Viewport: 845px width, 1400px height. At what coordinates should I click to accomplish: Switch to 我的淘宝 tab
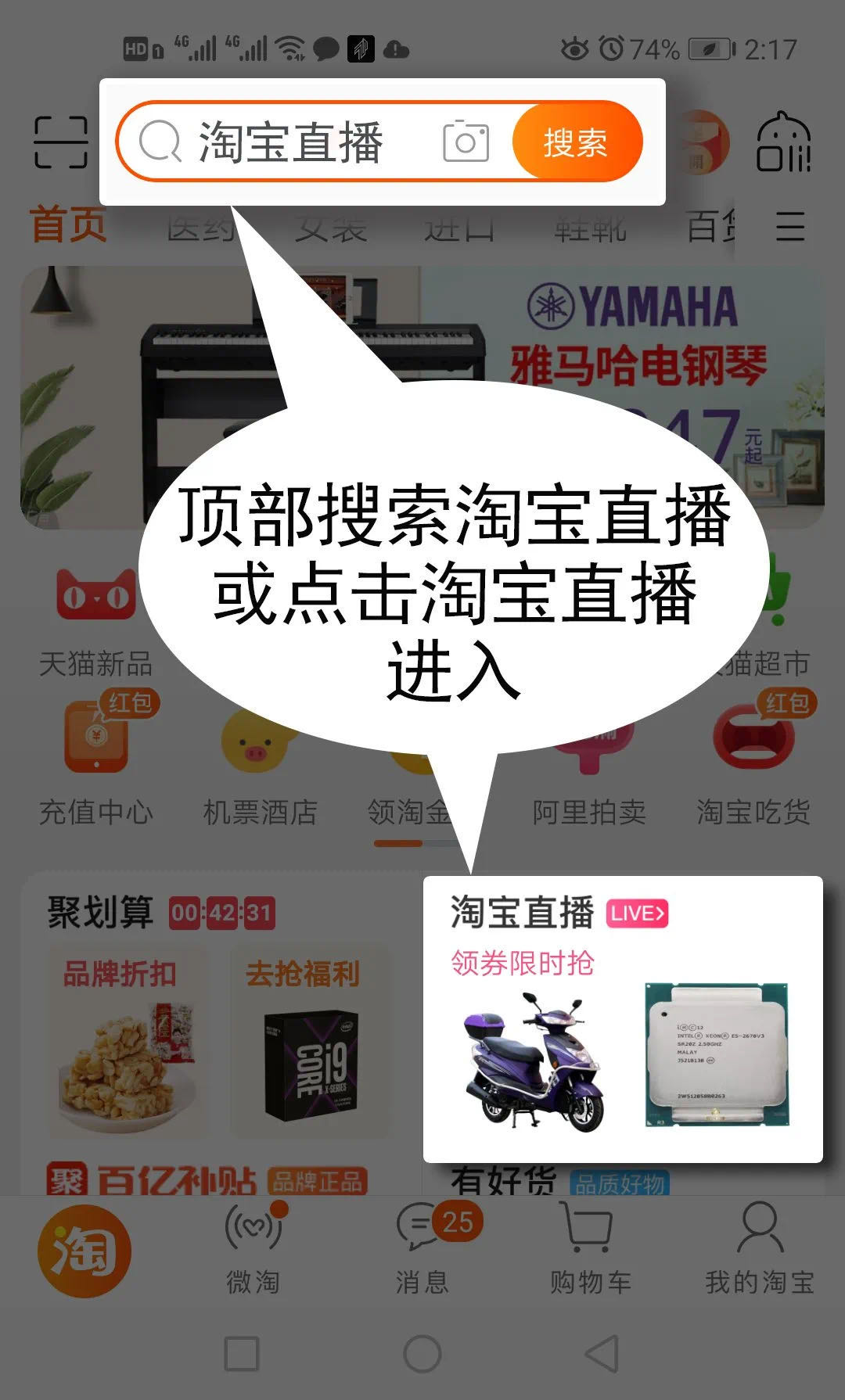coord(760,1248)
